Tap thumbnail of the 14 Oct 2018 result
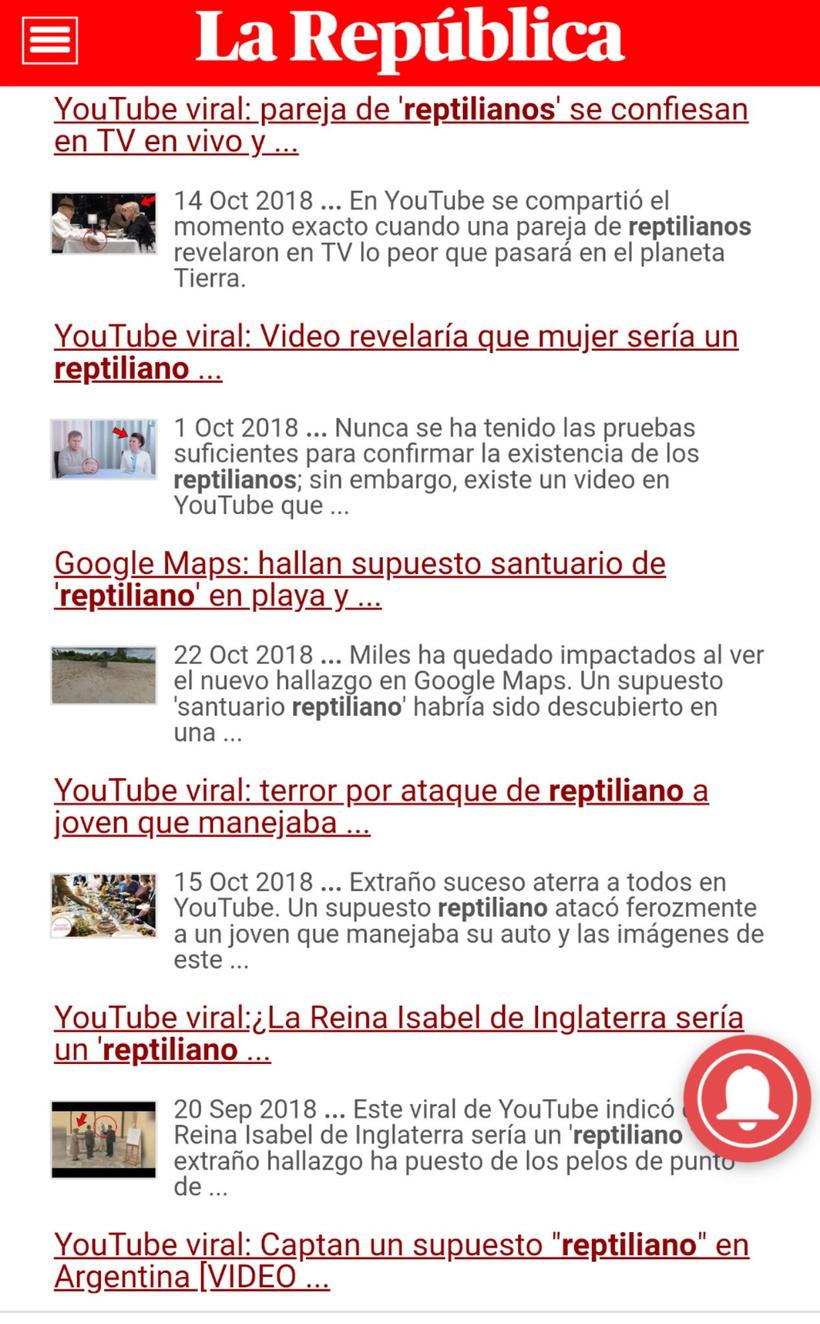 (104, 223)
